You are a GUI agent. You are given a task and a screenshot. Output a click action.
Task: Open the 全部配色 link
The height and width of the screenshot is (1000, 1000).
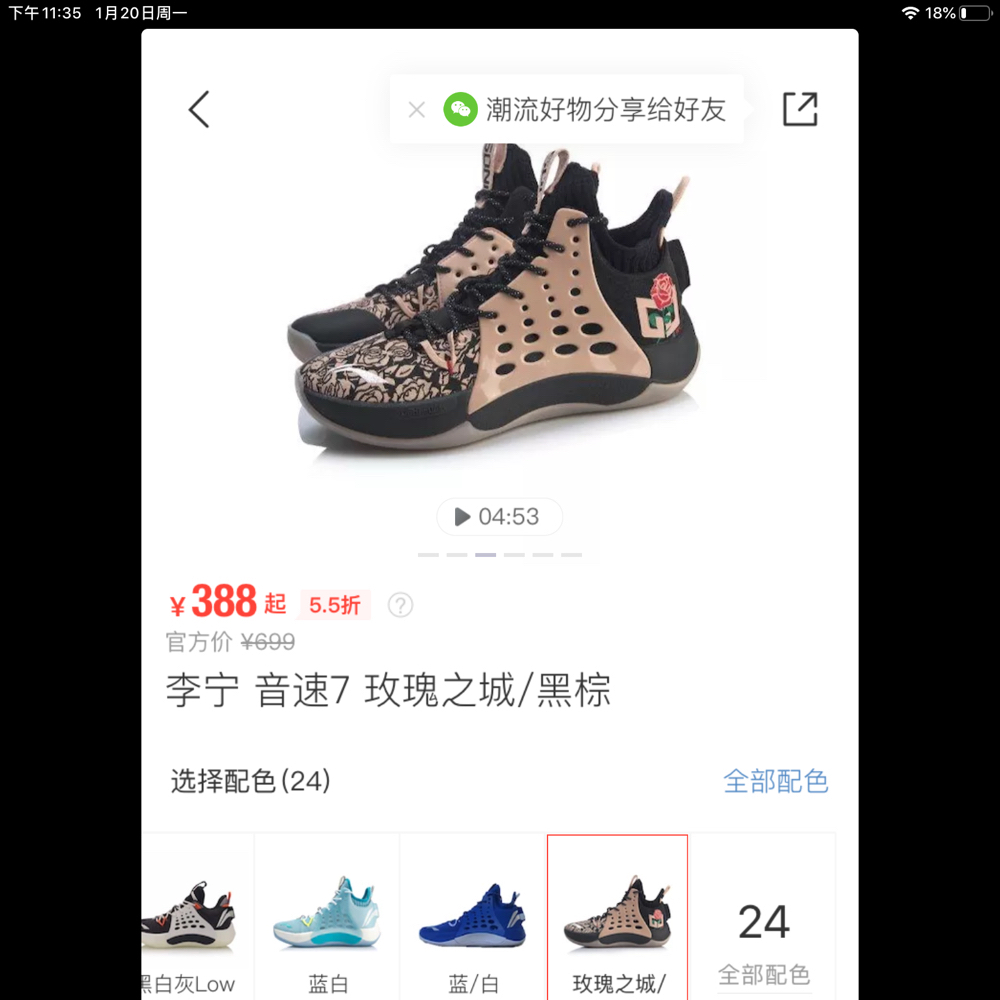coord(775,781)
